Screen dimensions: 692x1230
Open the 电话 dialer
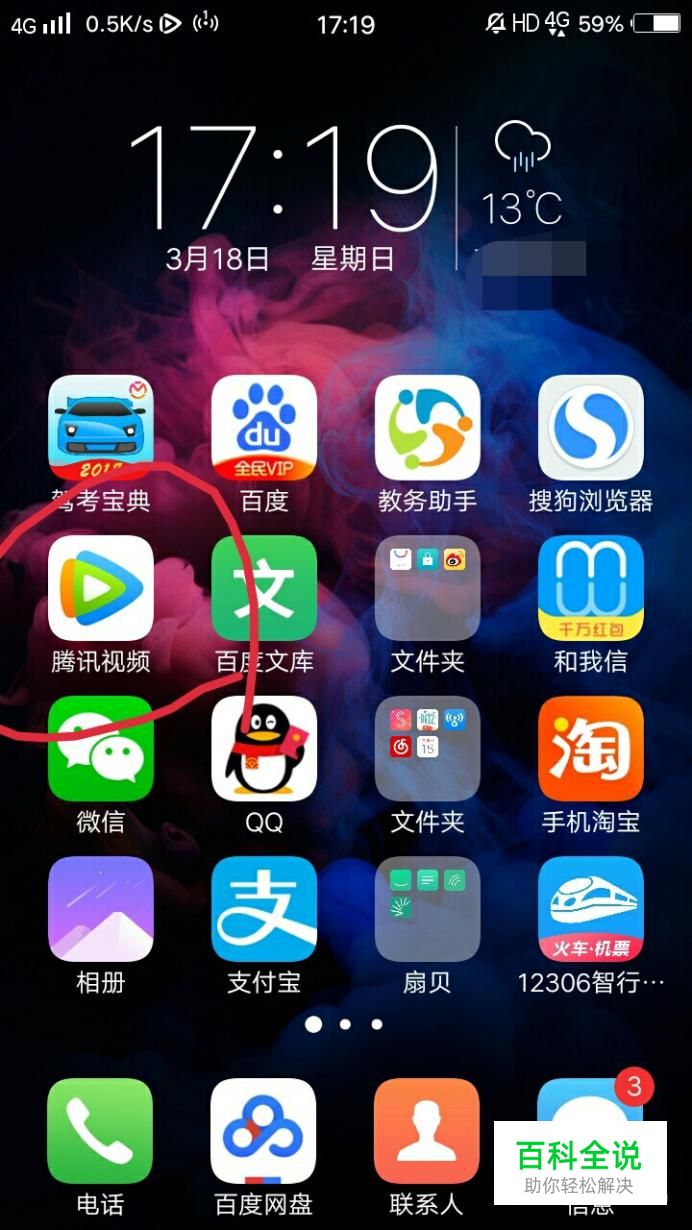point(100,1130)
